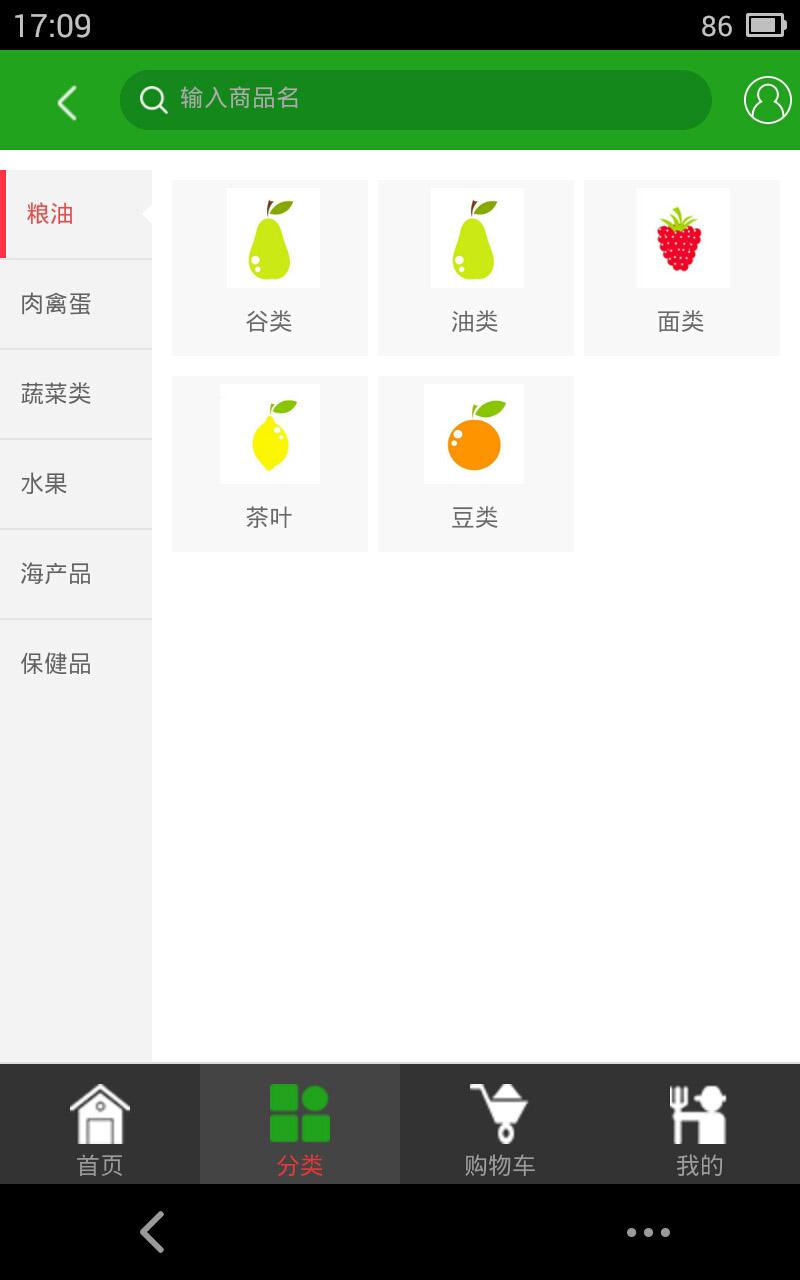
Task: Open the 海产品 category
Action: coord(56,574)
